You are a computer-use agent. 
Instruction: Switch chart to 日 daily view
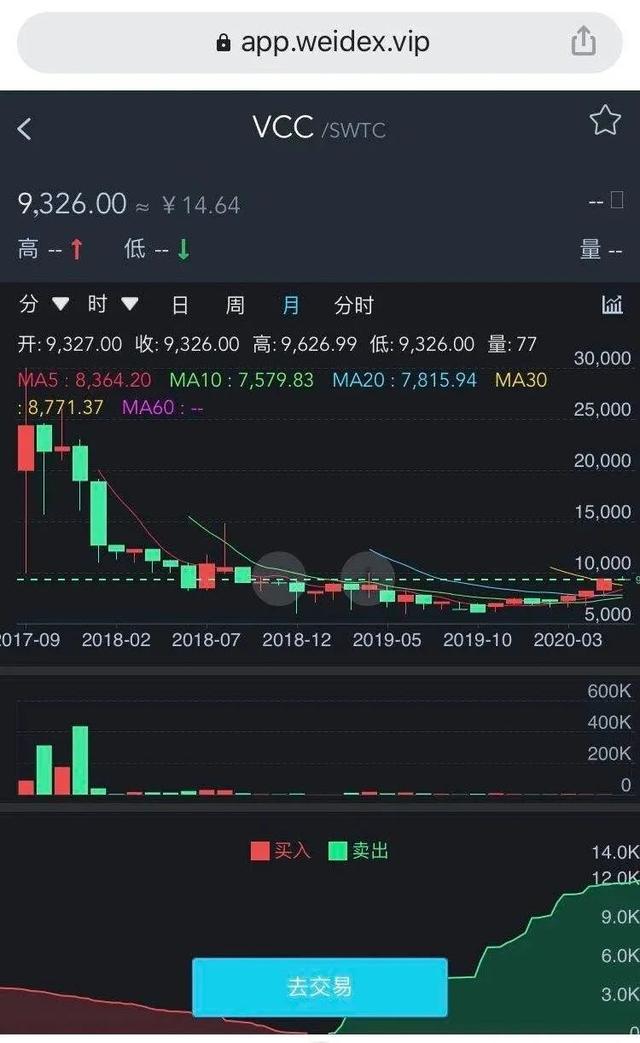(x=179, y=305)
